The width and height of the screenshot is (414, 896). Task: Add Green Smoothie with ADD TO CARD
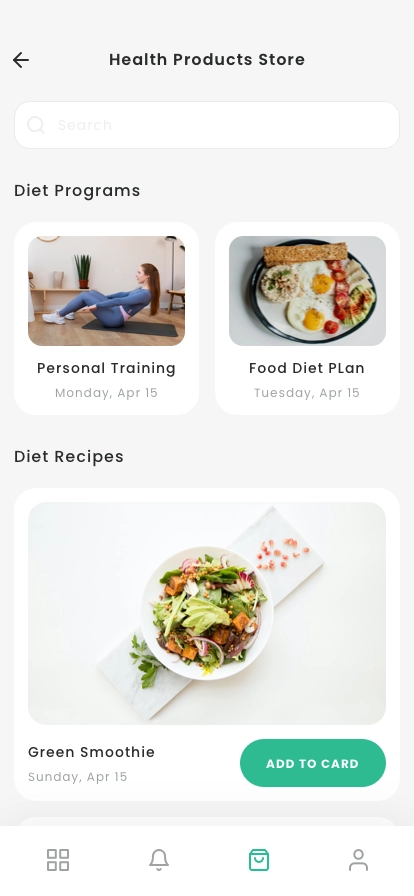(x=313, y=763)
